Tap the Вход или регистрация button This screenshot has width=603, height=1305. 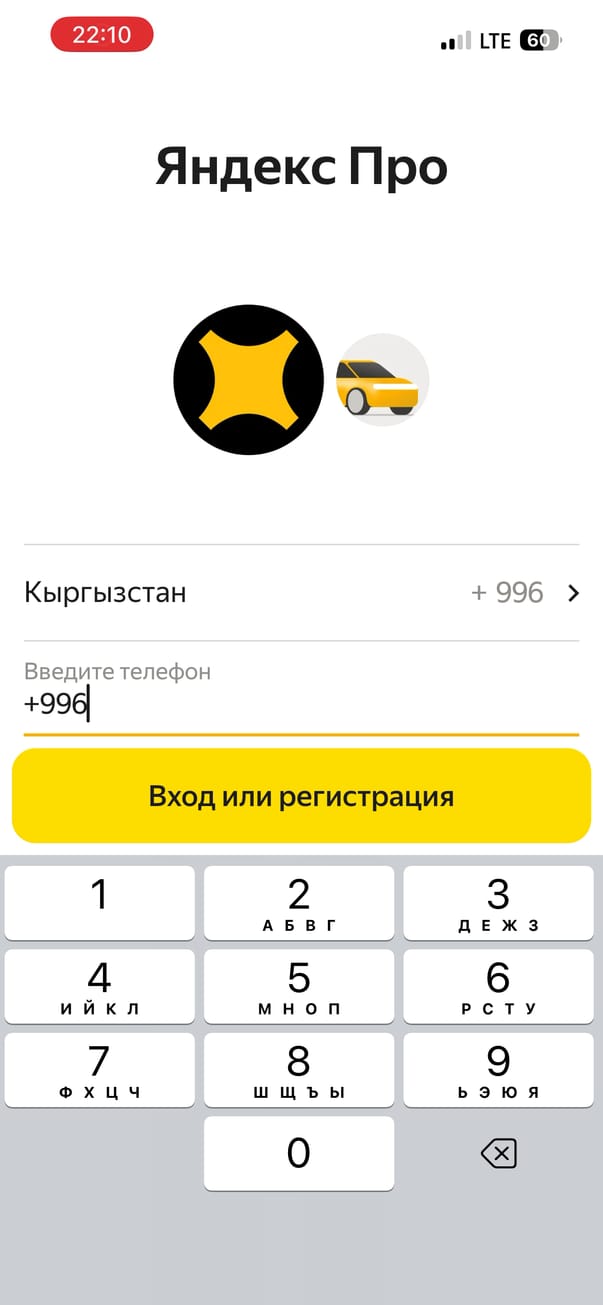coord(301,796)
